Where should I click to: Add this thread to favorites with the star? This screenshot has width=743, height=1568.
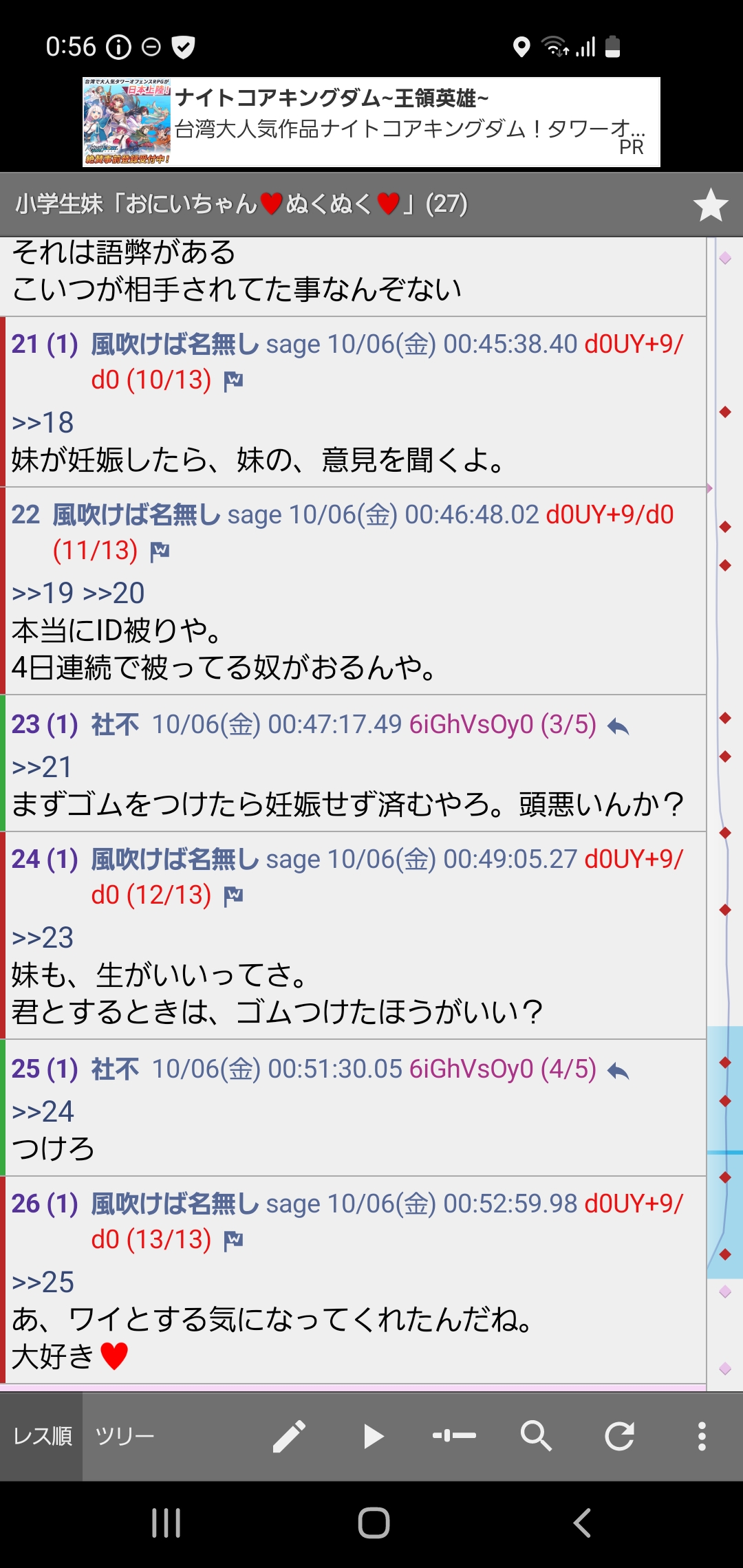tap(710, 205)
